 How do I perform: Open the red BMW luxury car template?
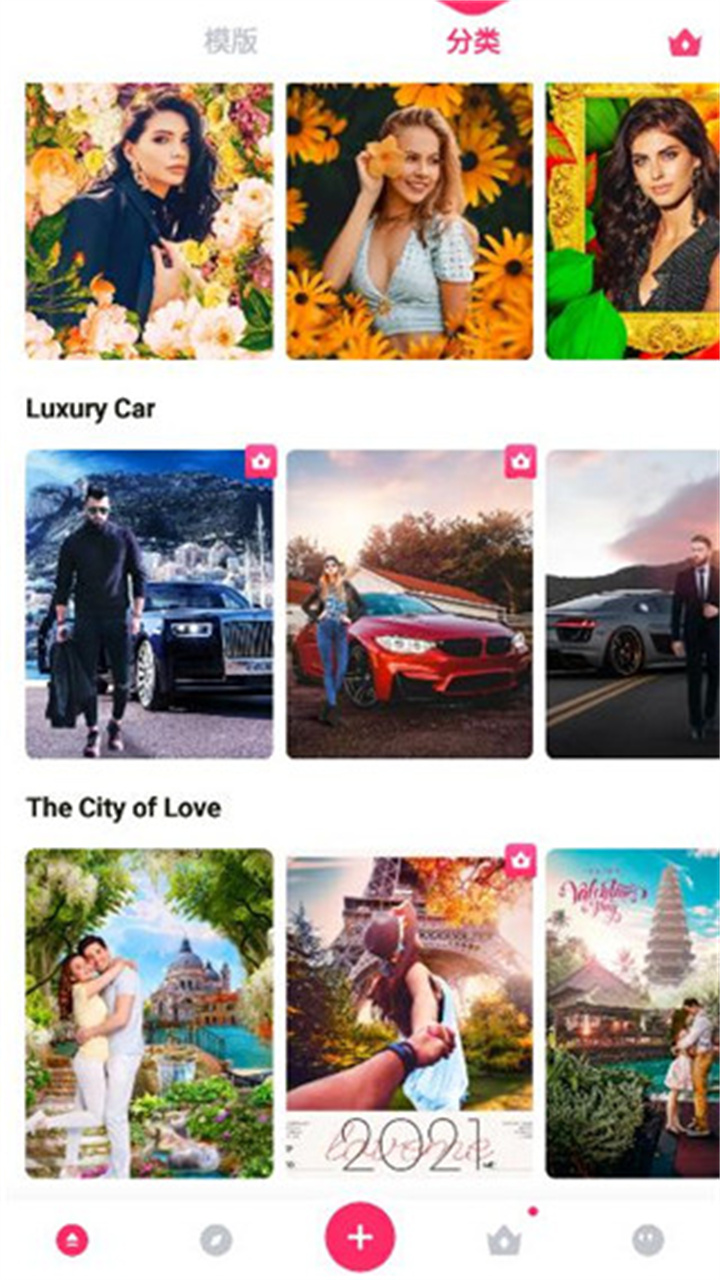click(x=410, y=604)
